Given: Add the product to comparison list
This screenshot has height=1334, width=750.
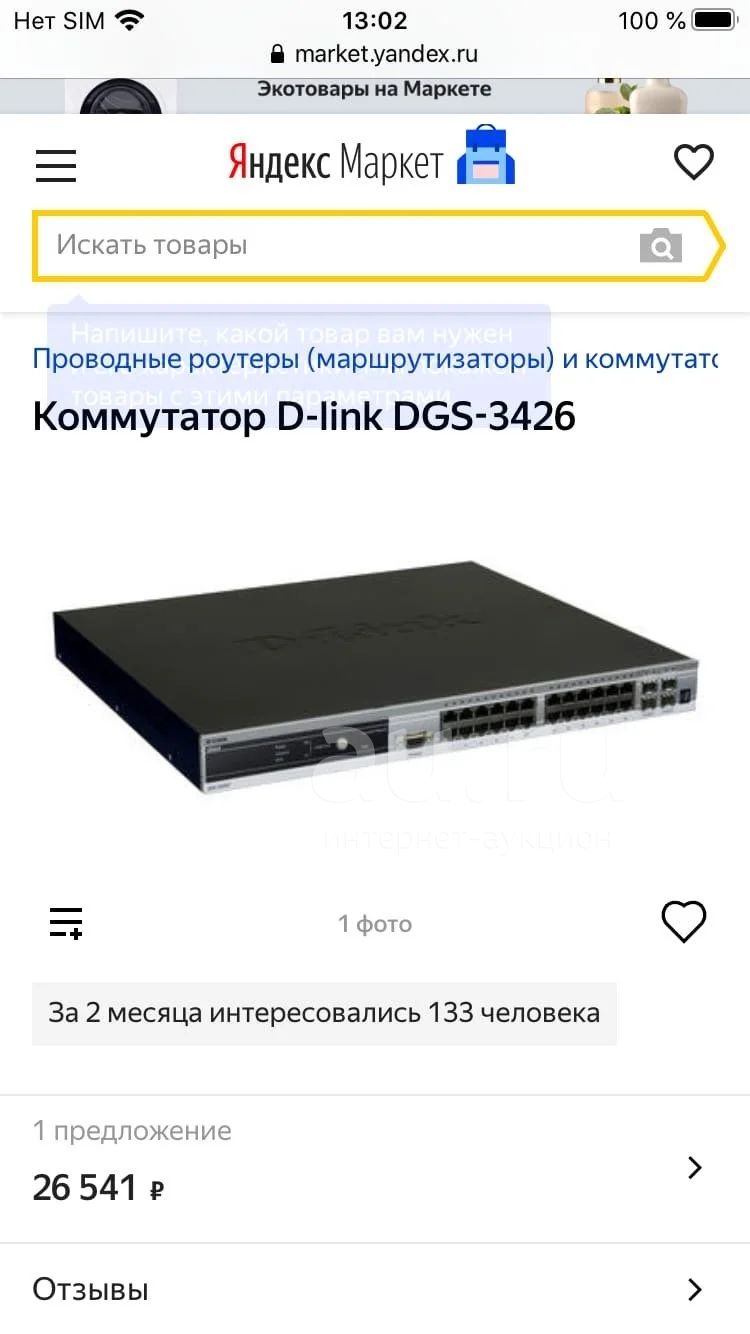Looking at the screenshot, I should [66, 922].
